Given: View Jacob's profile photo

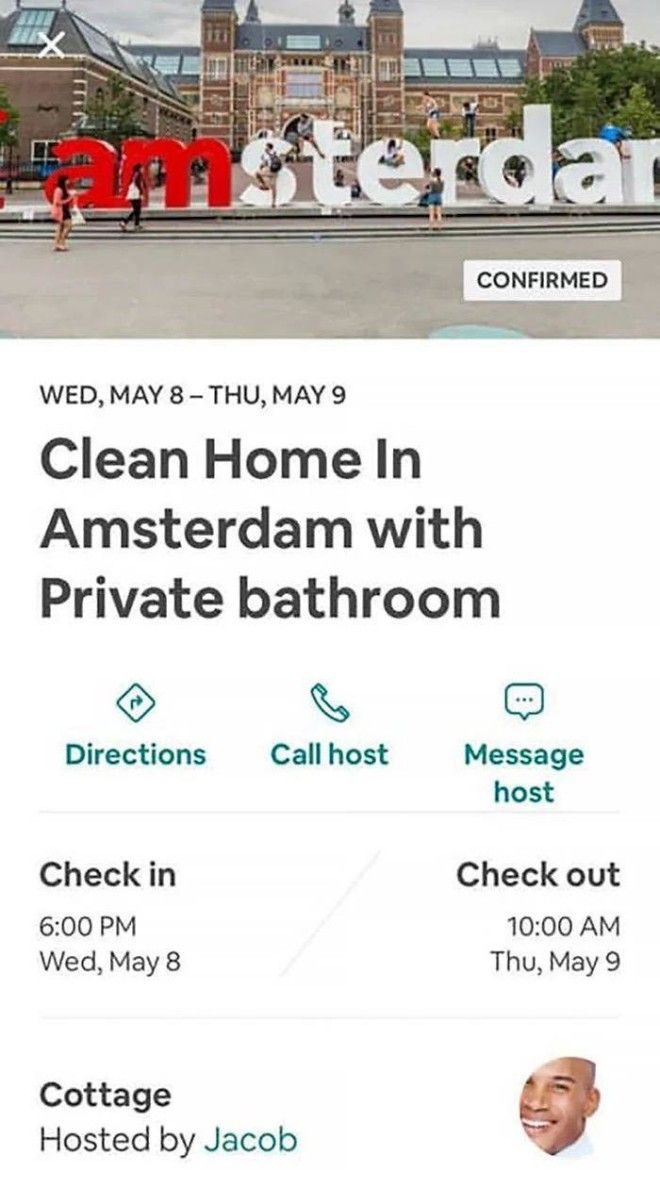Looking at the screenshot, I should [x=559, y=1107].
